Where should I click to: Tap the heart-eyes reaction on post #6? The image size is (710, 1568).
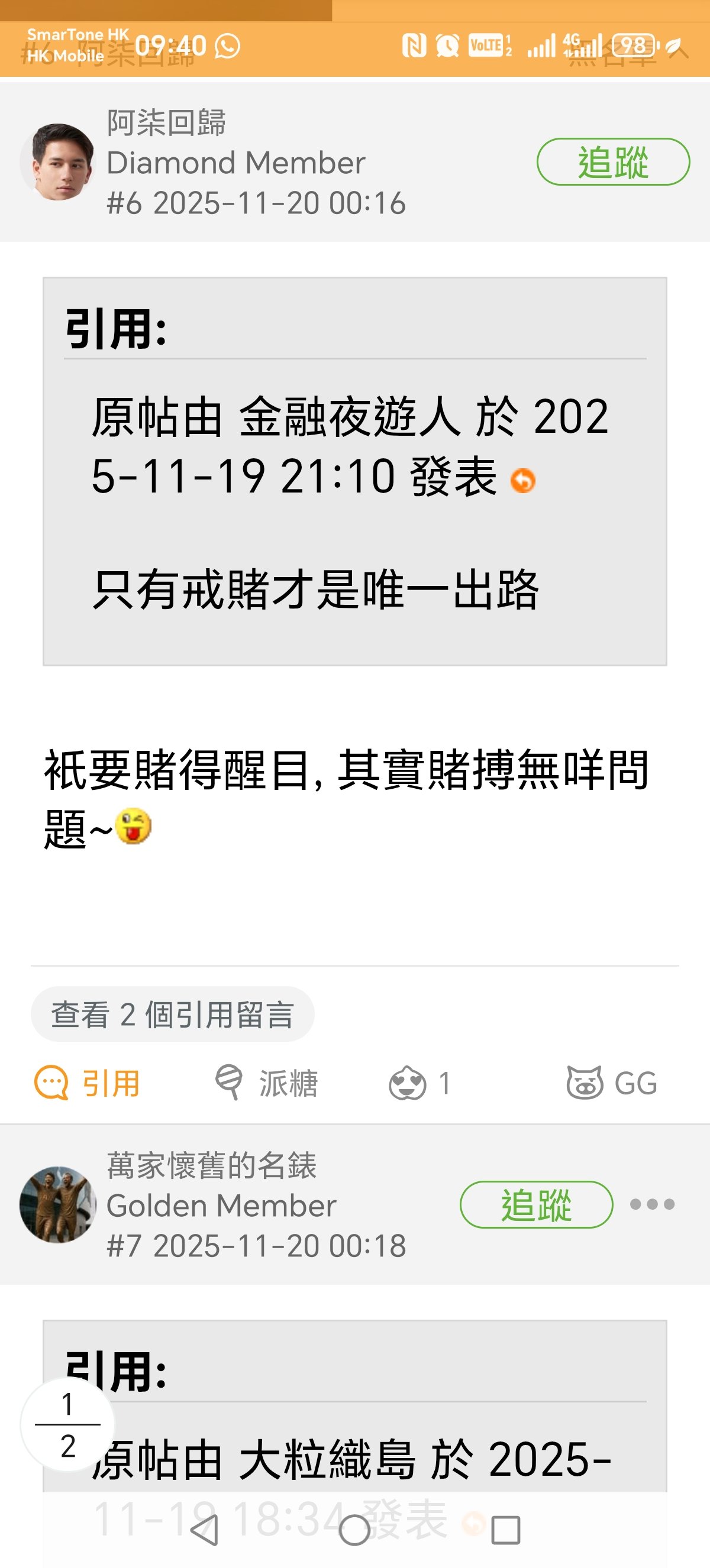(408, 1084)
